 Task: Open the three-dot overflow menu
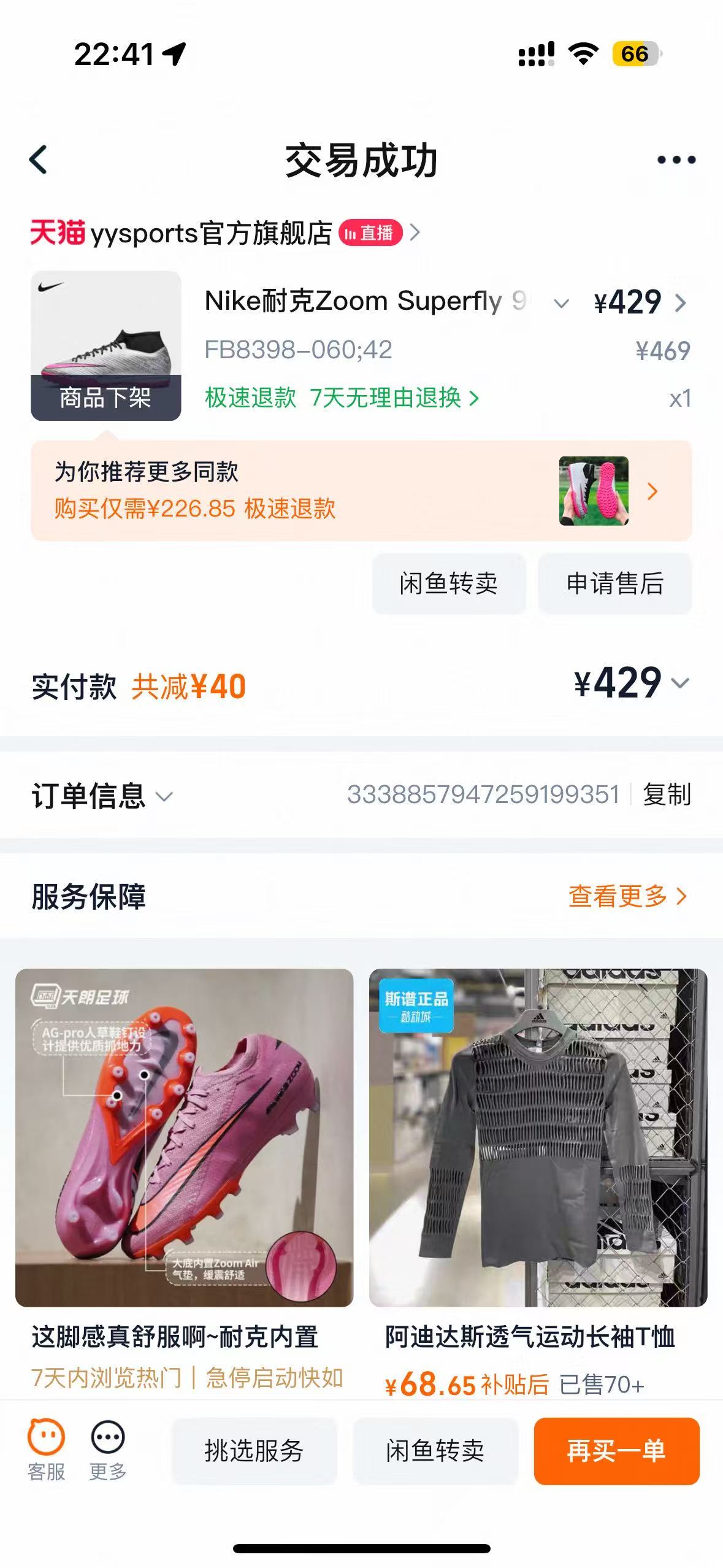pyautogui.click(x=676, y=160)
